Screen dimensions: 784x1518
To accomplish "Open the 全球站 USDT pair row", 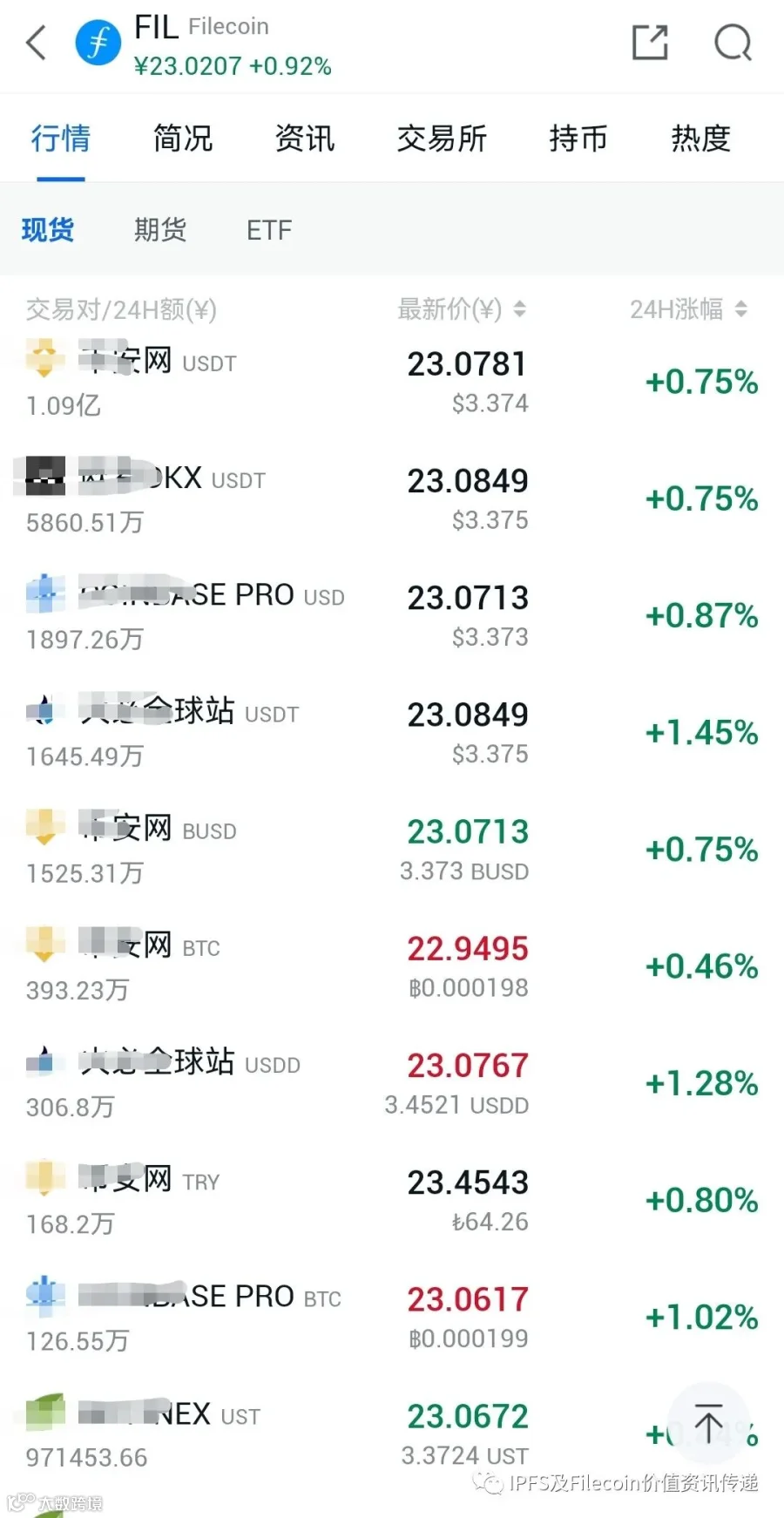I will click(392, 733).
